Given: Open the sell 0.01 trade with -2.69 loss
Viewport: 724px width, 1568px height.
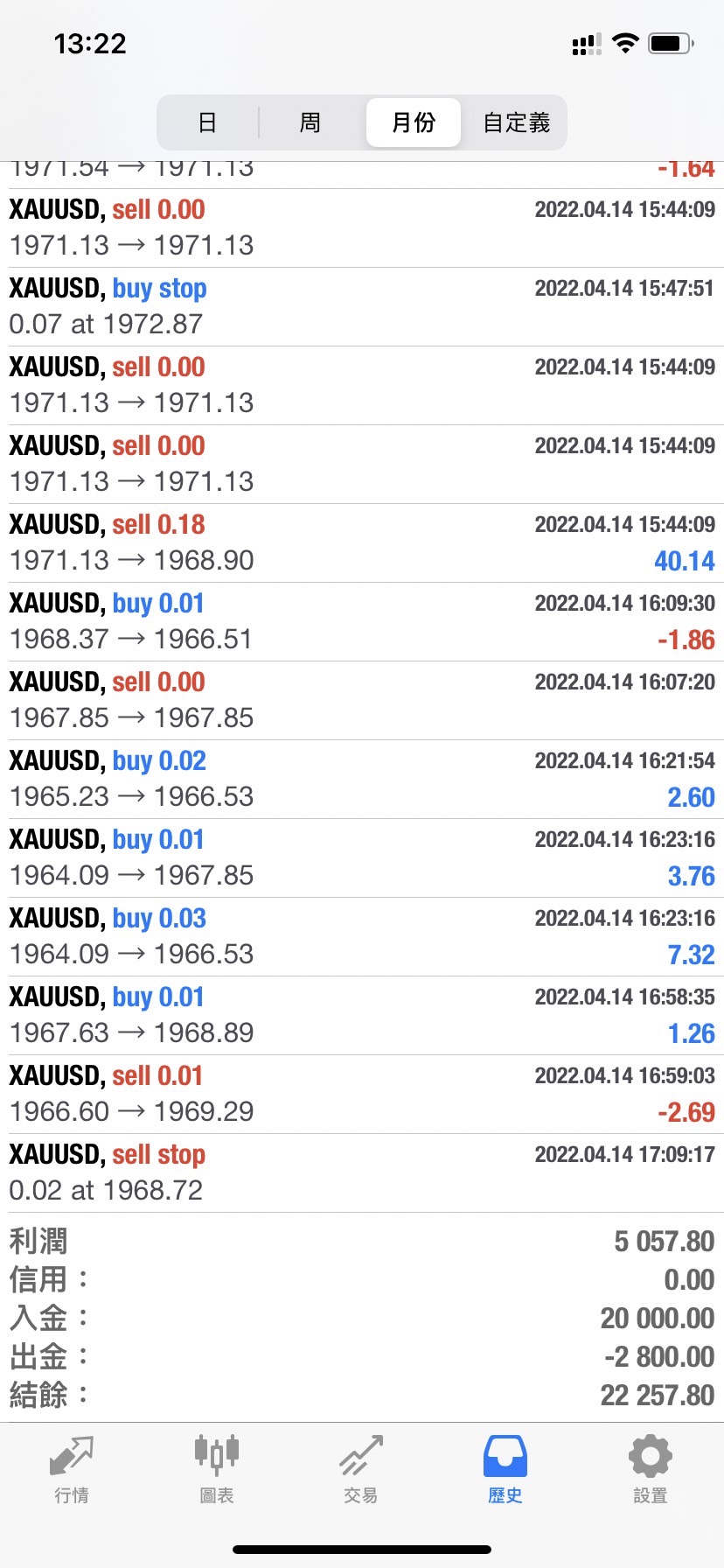Looking at the screenshot, I should click(x=362, y=1094).
